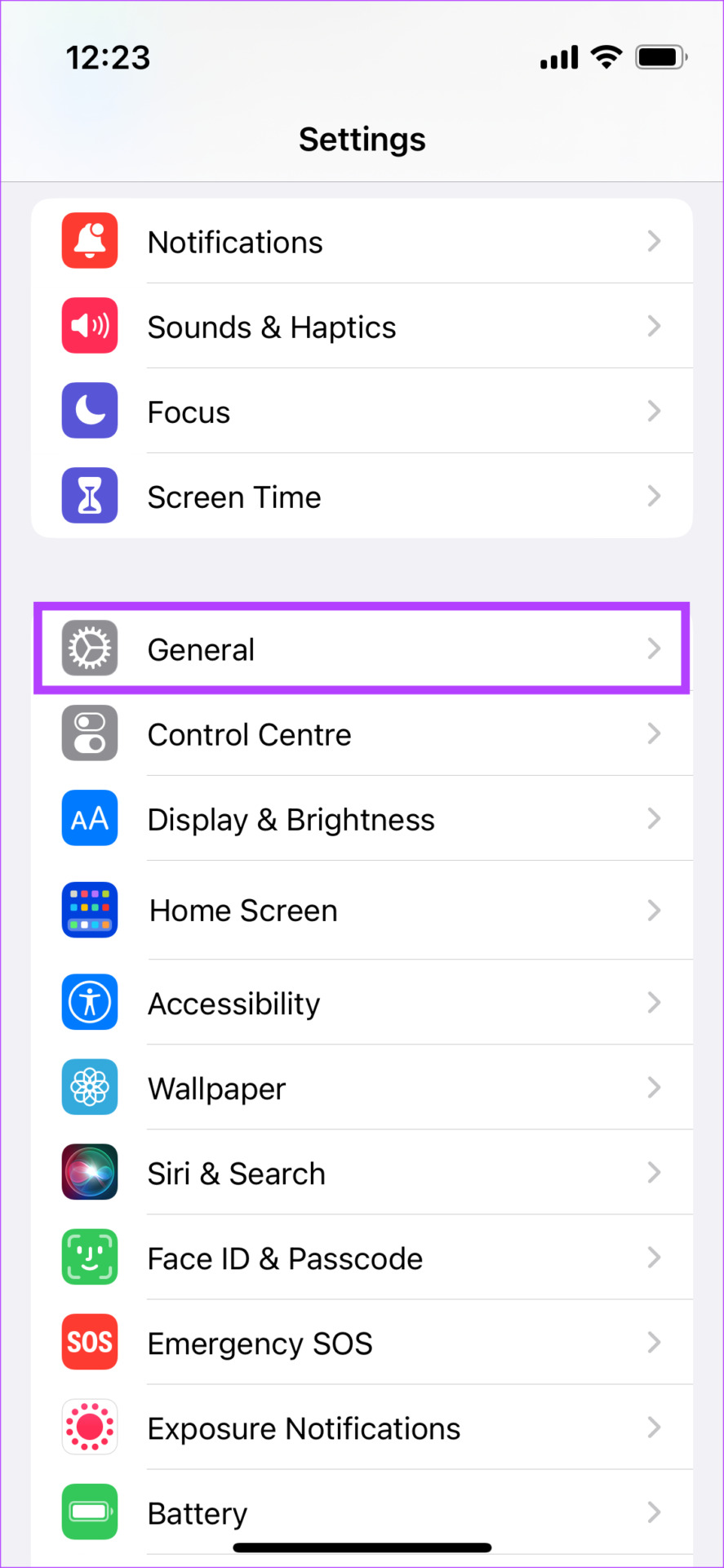Tap Control Centre row
This screenshot has height=1568, width=724.
[x=362, y=734]
